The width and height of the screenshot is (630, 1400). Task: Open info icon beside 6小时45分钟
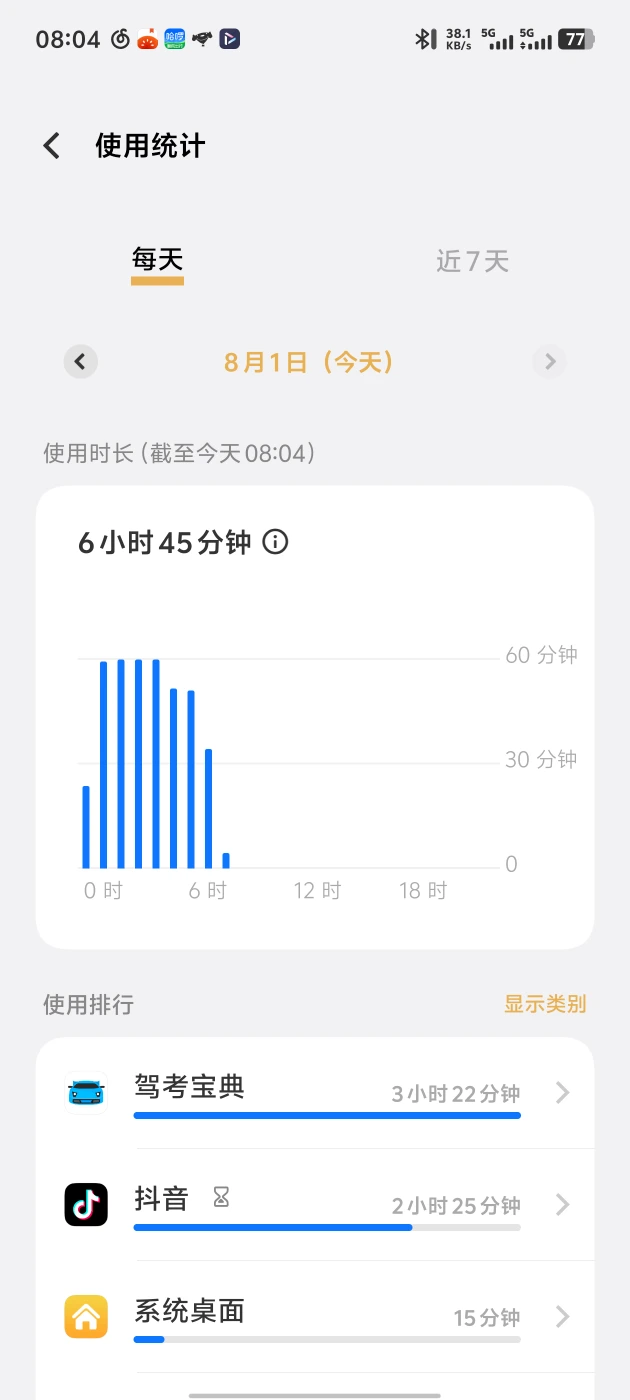click(x=275, y=542)
